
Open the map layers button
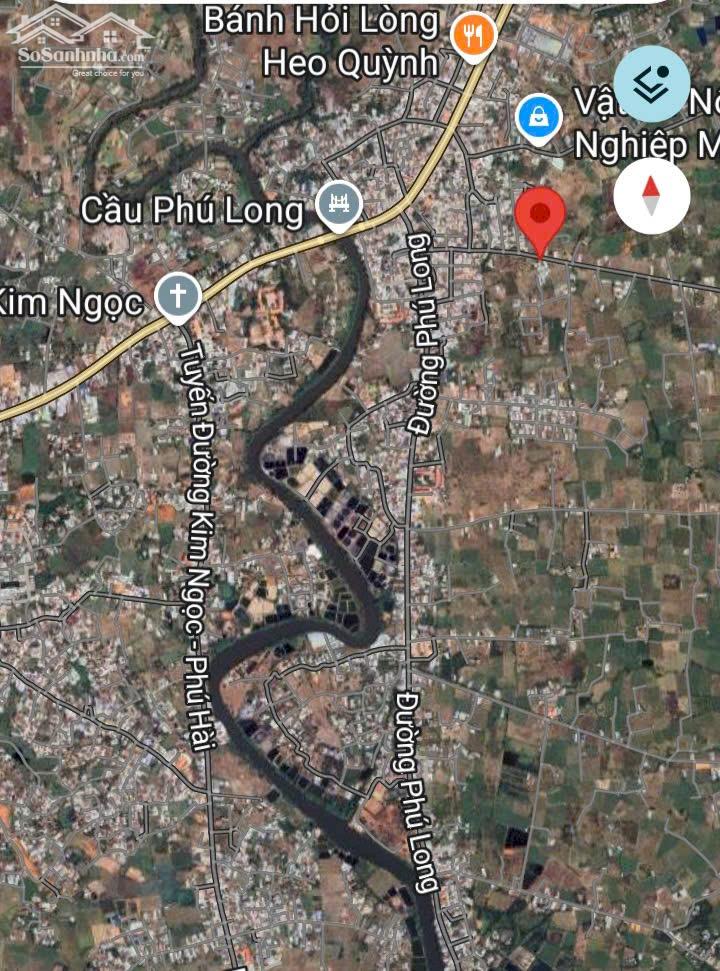[x=652, y=85]
